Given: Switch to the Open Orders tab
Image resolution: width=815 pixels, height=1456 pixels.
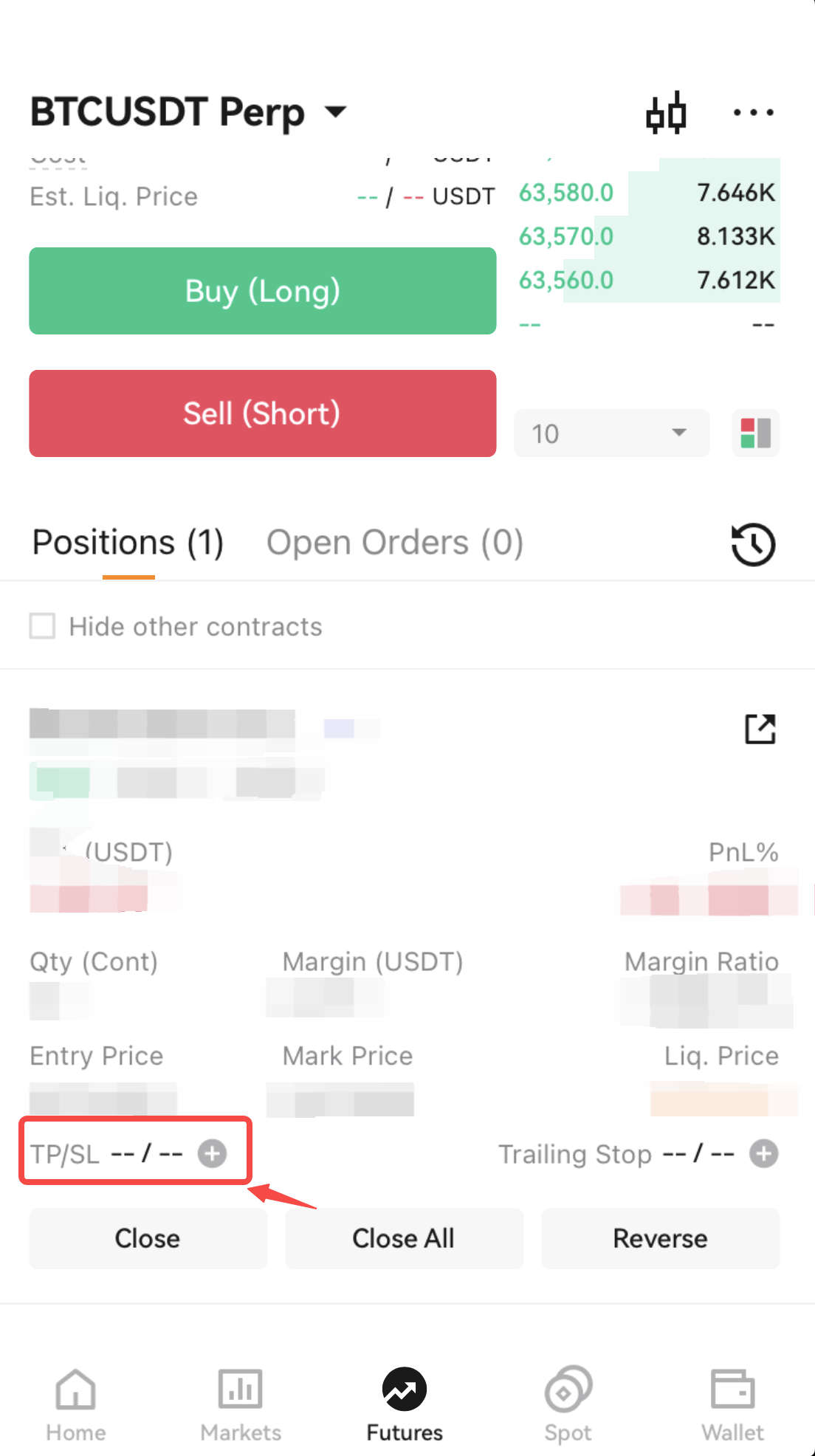Looking at the screenshot, I should 395,542.
